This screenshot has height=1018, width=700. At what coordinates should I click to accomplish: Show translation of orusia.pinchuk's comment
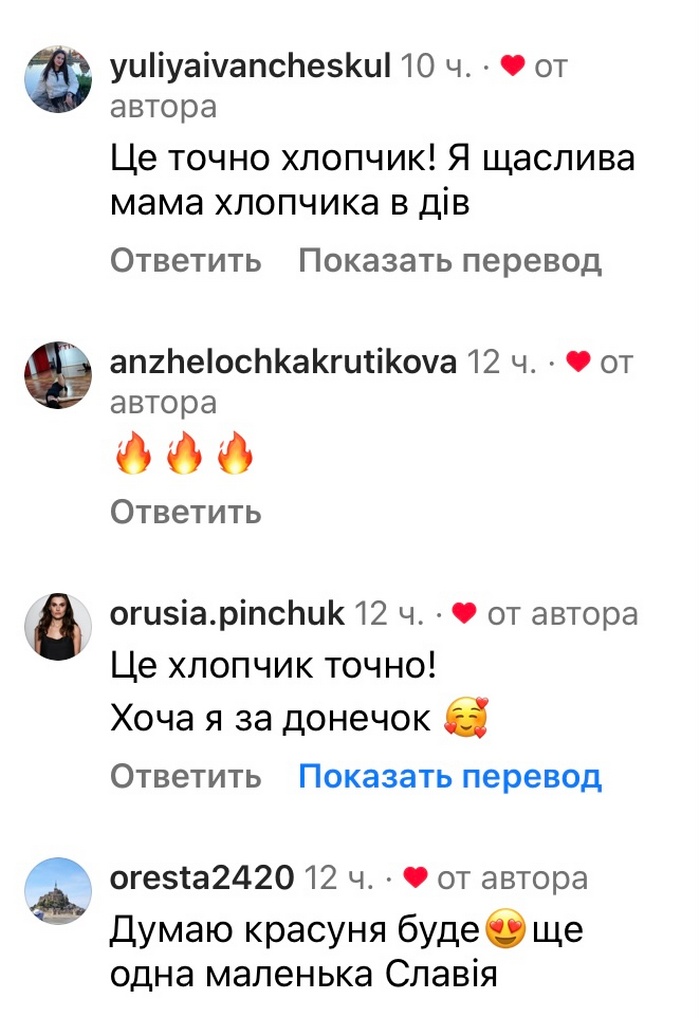[x=450, y=776]
